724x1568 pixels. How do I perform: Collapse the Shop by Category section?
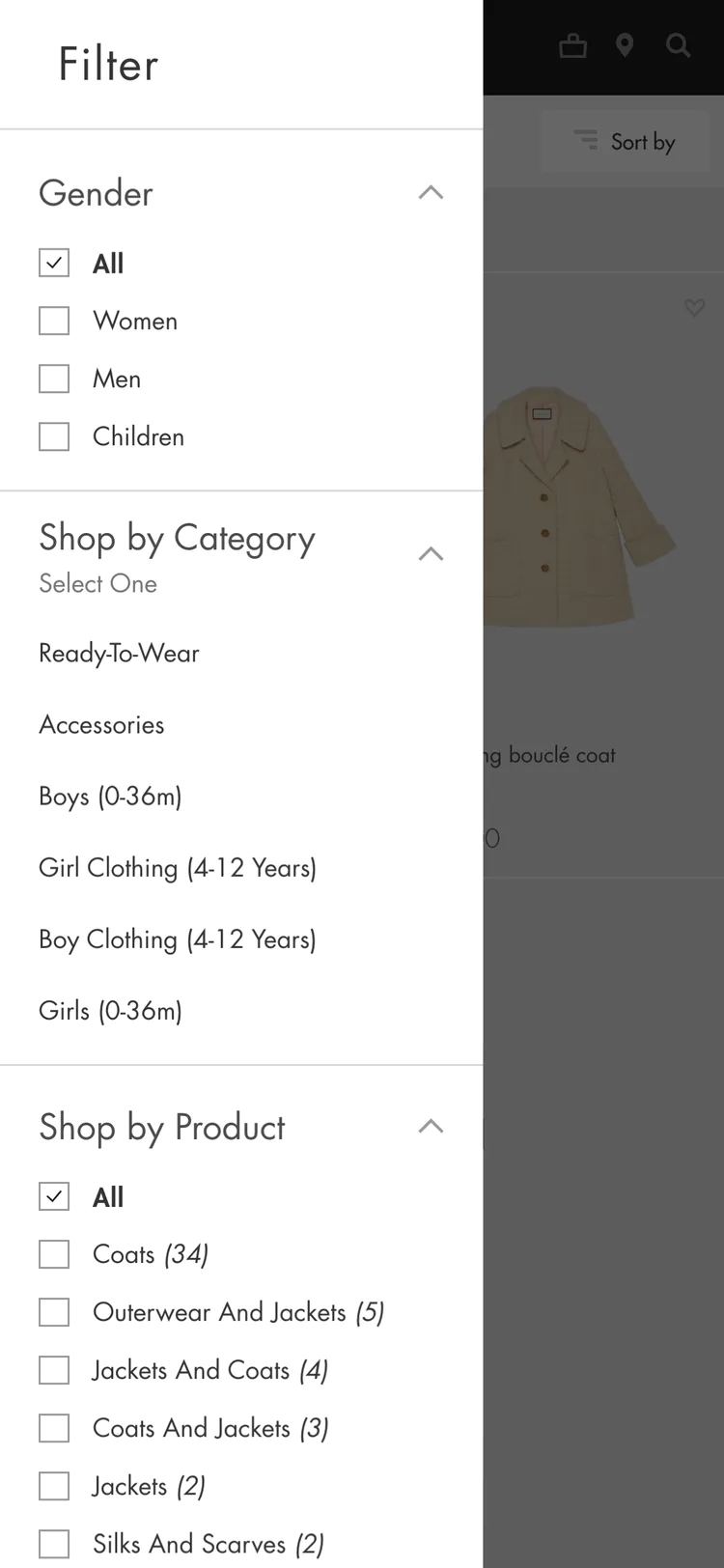click(431, 553)
